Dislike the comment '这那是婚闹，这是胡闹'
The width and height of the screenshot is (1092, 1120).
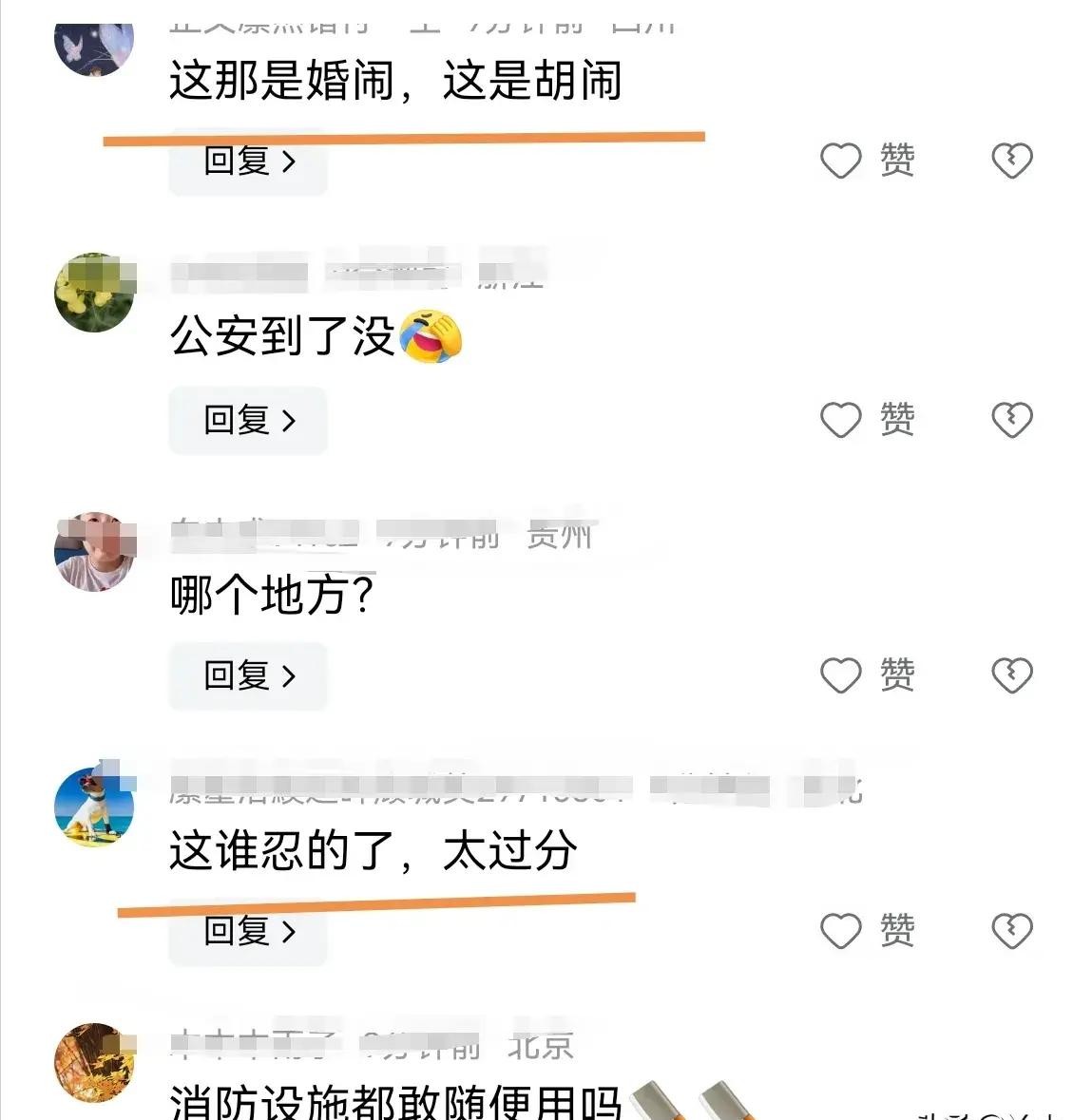[1011, 161]
